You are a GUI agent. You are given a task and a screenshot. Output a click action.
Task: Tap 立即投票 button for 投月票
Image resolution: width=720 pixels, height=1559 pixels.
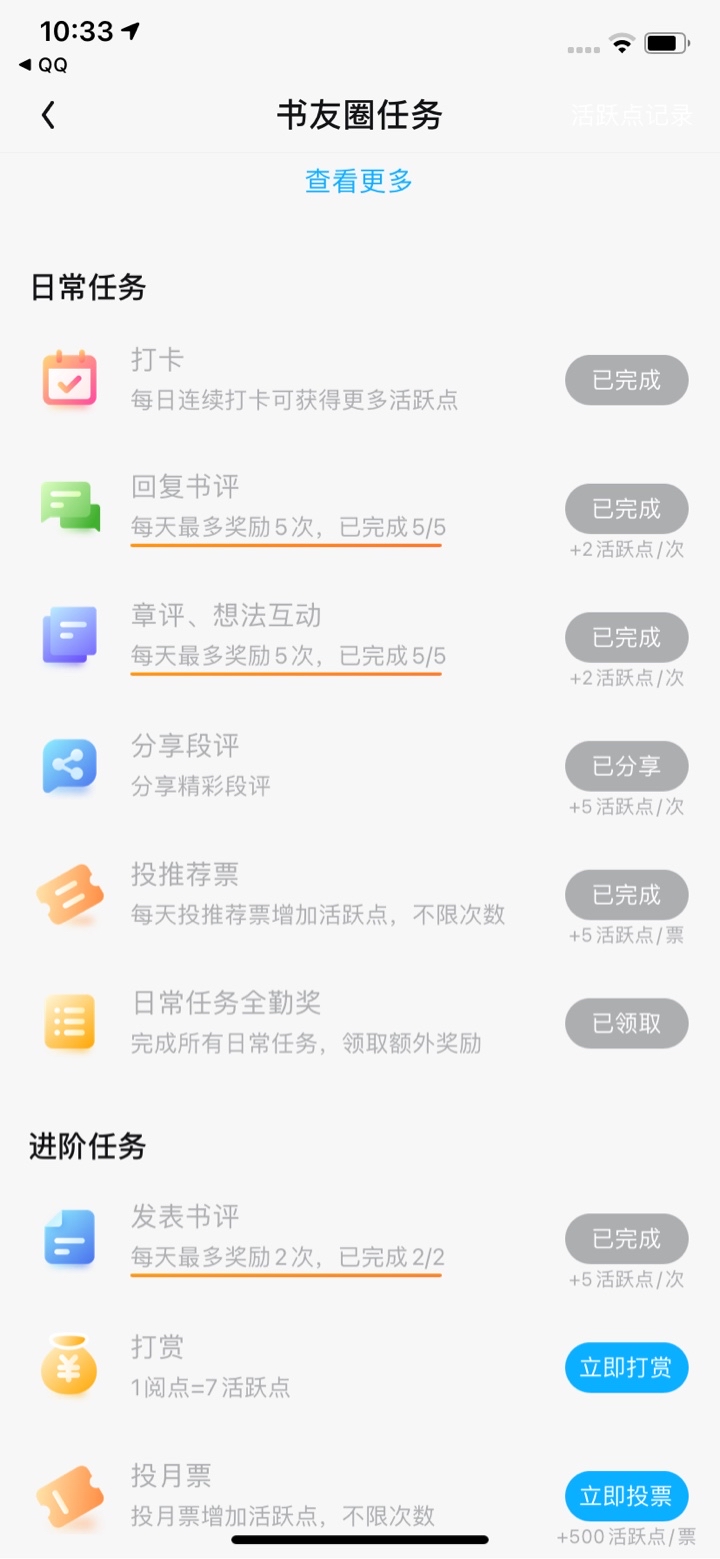point(626,1496)
